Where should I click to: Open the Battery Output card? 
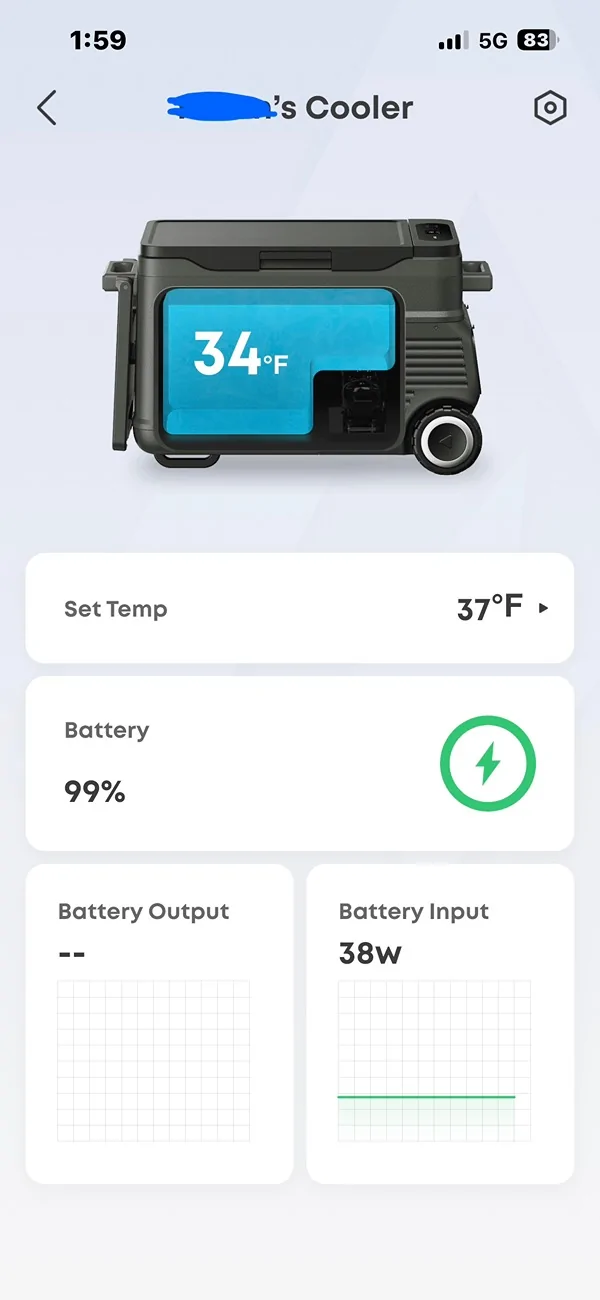pos(160,1024)
